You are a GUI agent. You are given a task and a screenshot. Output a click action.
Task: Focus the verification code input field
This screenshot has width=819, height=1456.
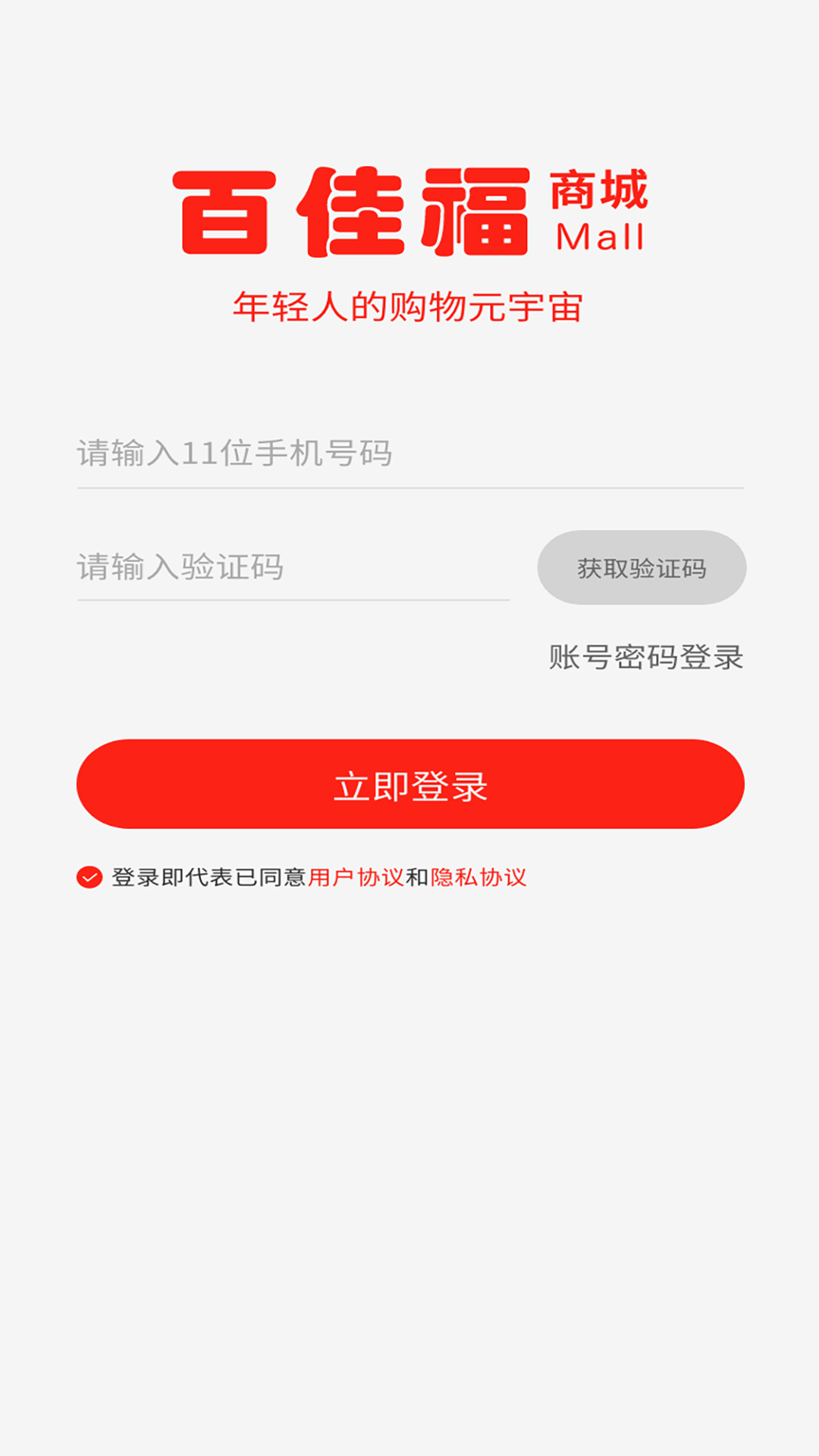coord(293,567)
